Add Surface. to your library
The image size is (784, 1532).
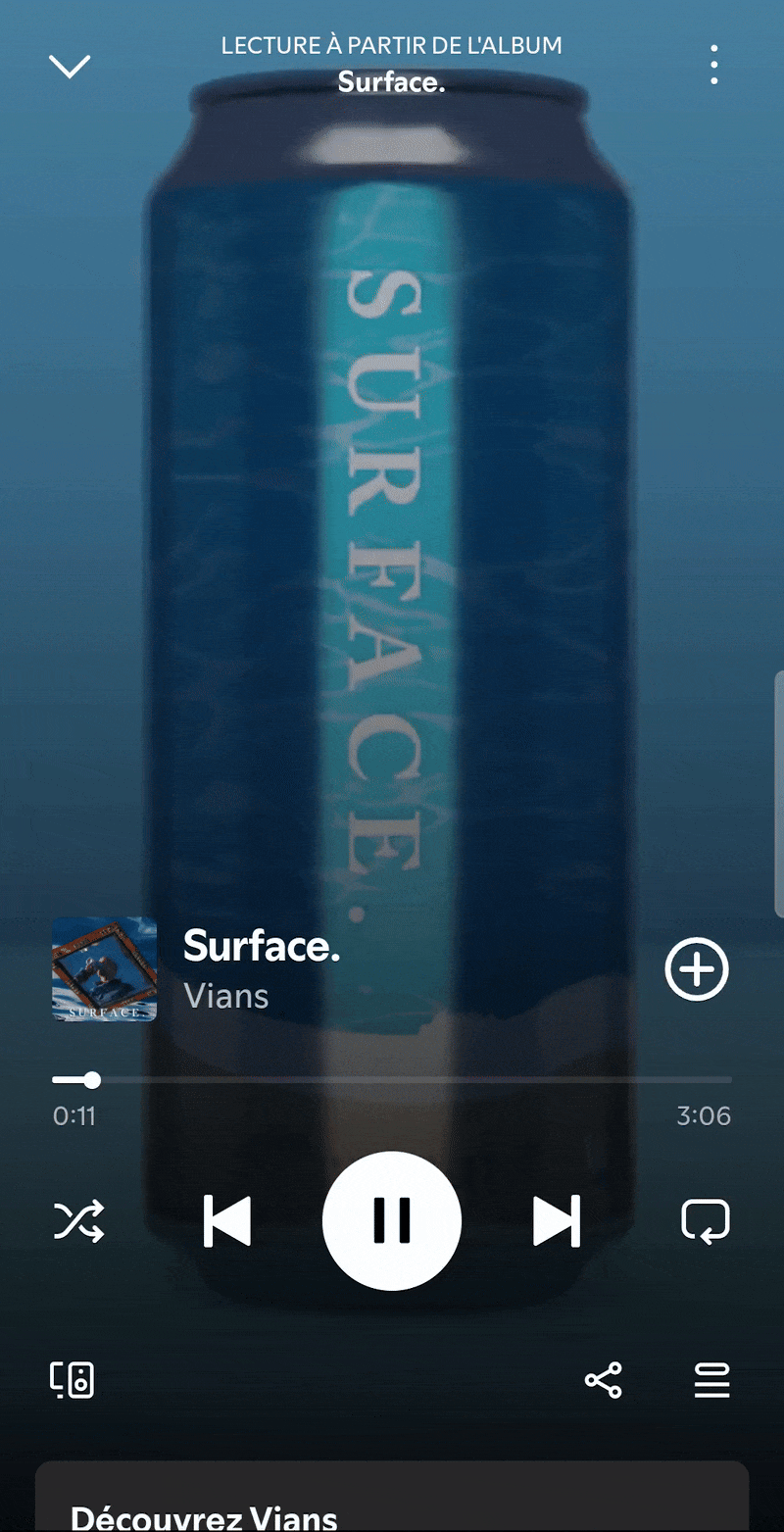(697, 970)
